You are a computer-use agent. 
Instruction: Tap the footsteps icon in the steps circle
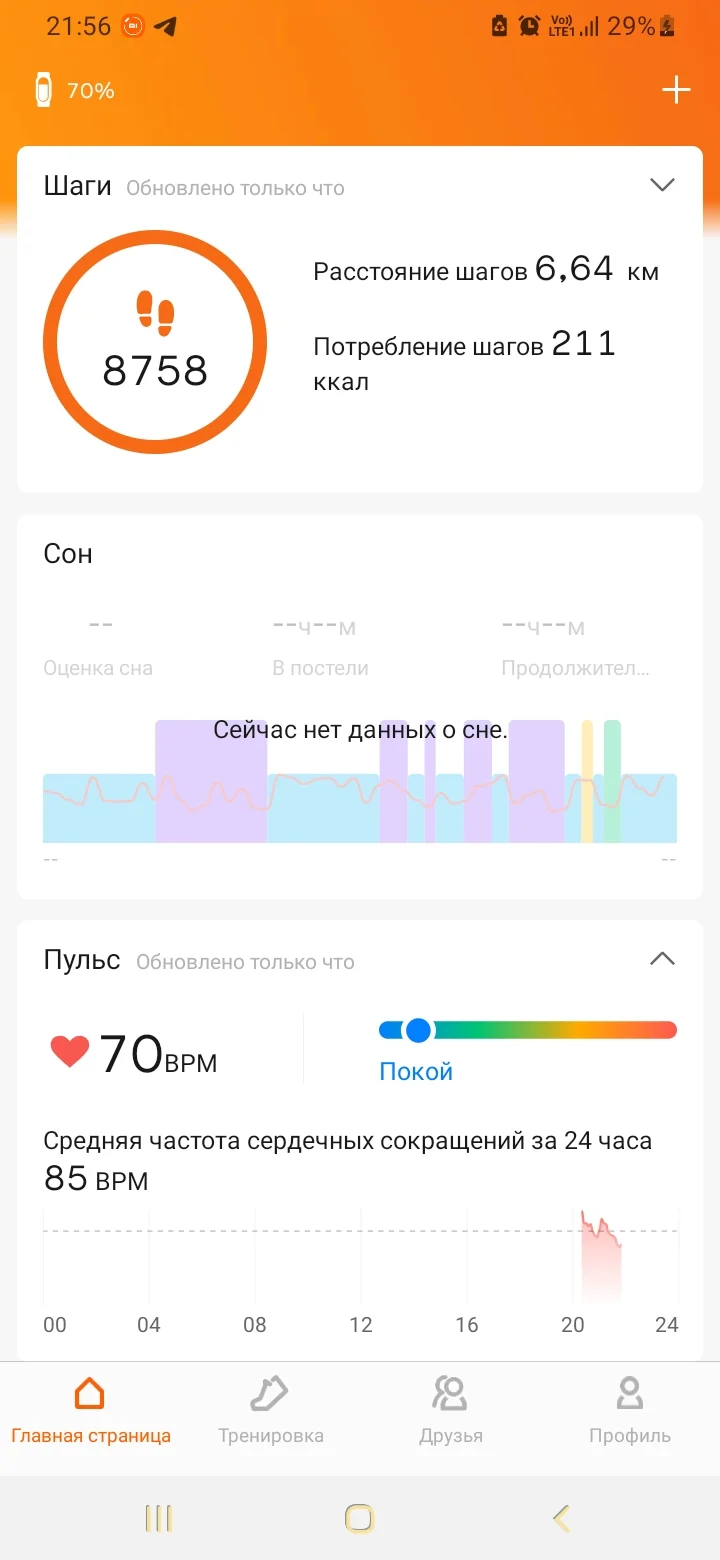(x=155, y=312)
